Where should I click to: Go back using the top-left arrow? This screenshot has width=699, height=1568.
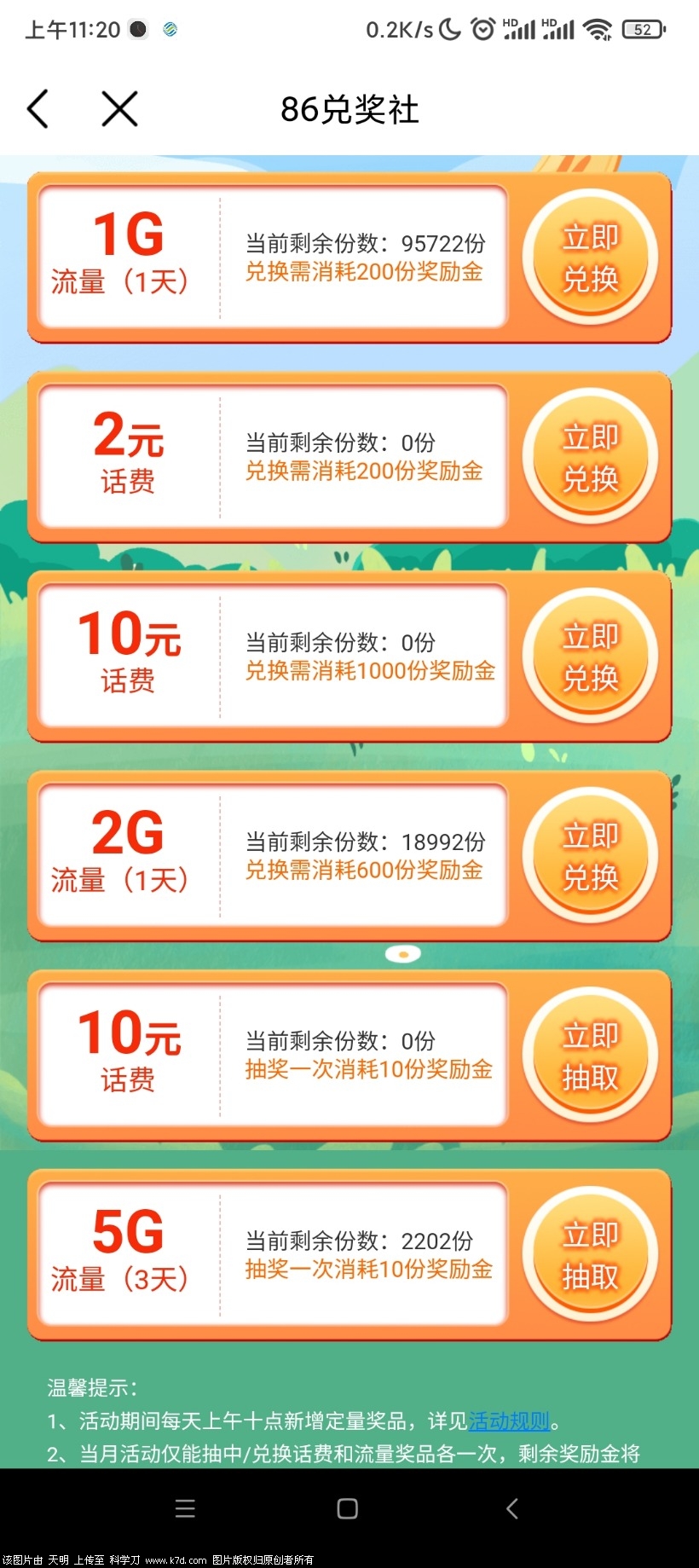tap(38, 109)
